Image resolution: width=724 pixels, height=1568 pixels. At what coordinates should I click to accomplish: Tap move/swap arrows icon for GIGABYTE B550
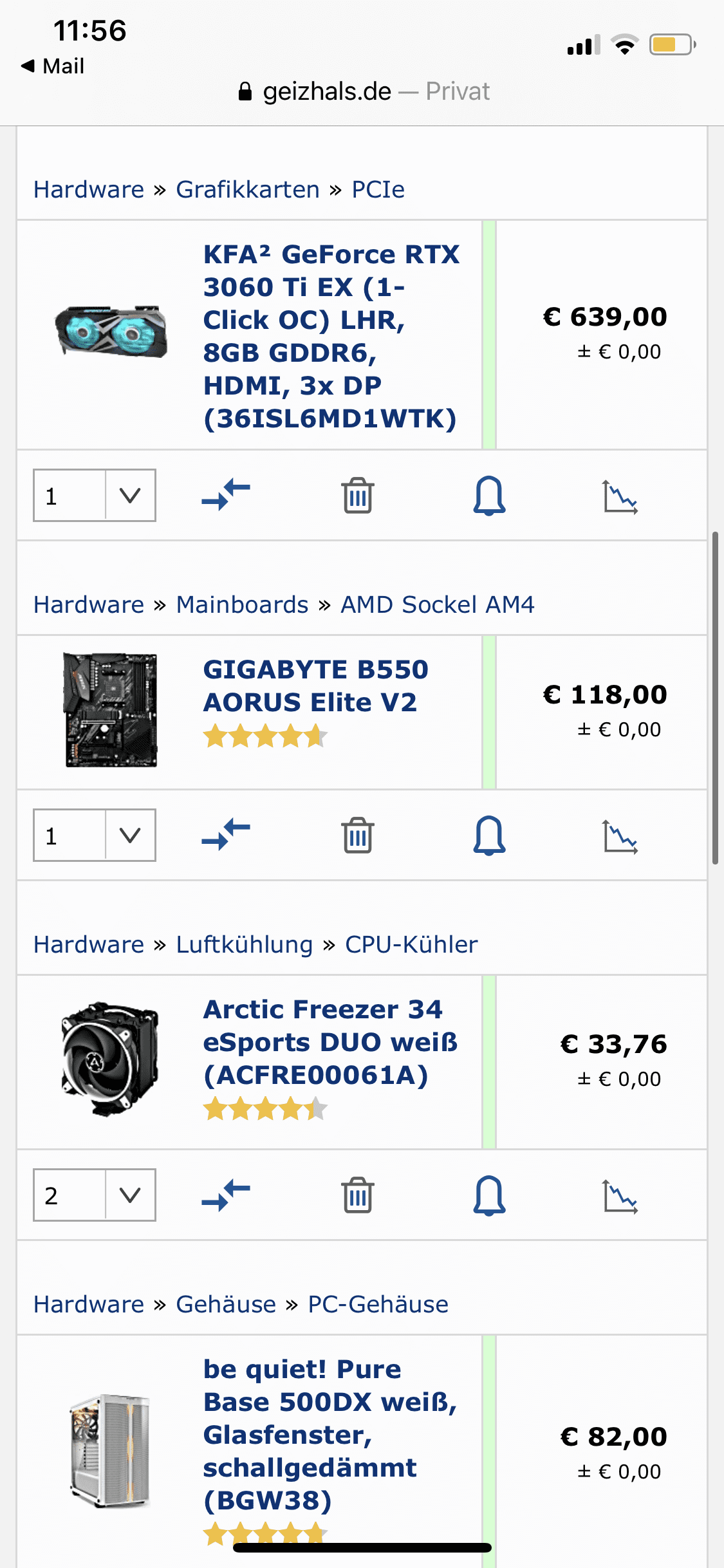coord(226,835)
